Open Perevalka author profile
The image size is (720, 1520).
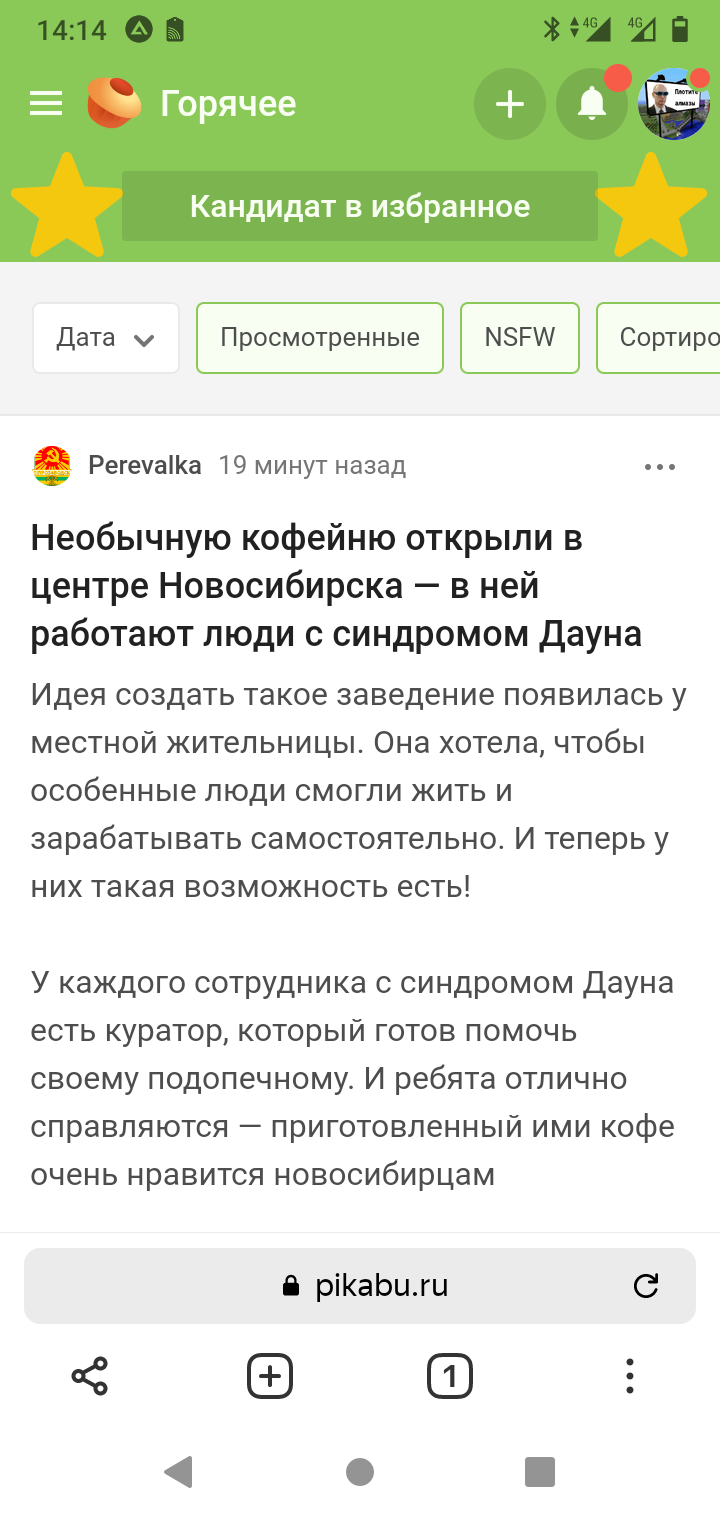(144, 465)
